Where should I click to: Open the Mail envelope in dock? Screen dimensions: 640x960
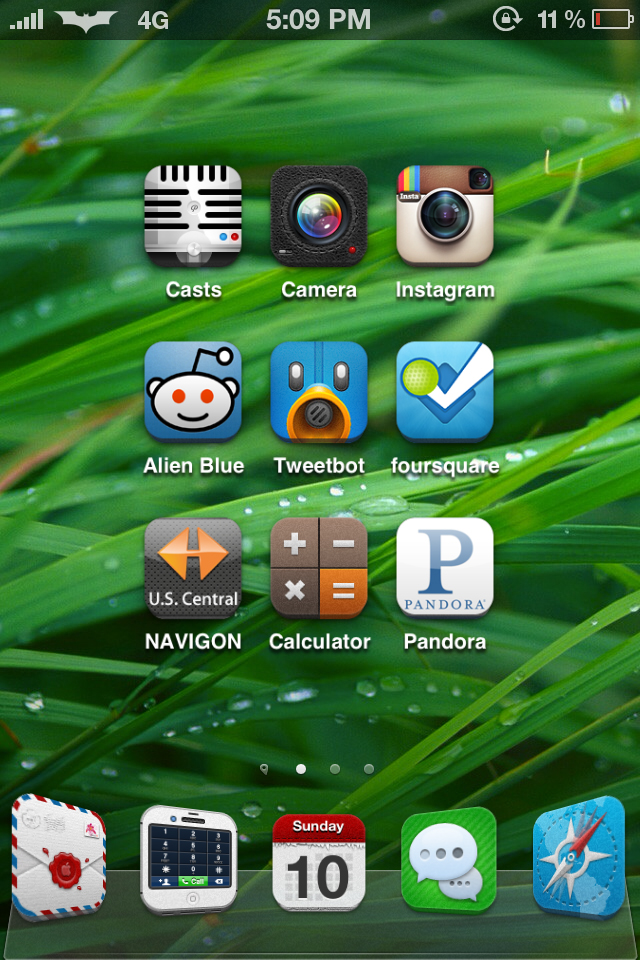coord(58,858)
